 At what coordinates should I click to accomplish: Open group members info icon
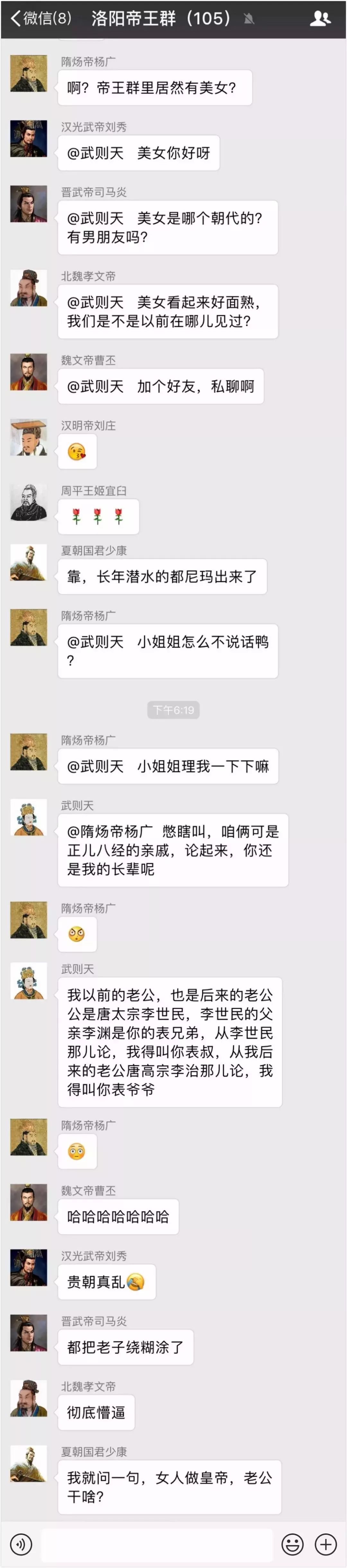point(320,18)
